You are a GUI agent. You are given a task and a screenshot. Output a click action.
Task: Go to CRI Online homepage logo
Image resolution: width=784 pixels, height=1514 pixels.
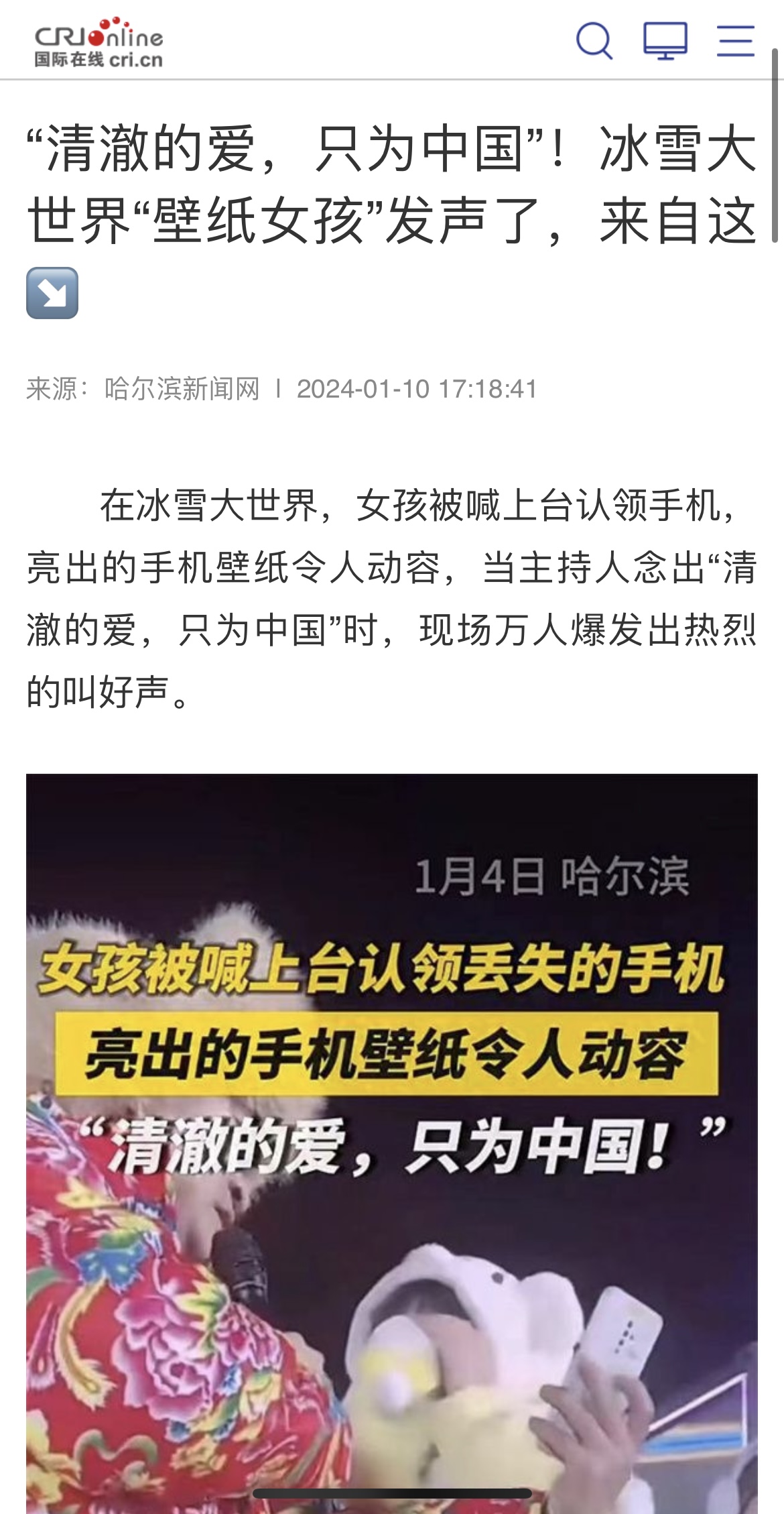[x=99, y=43]
